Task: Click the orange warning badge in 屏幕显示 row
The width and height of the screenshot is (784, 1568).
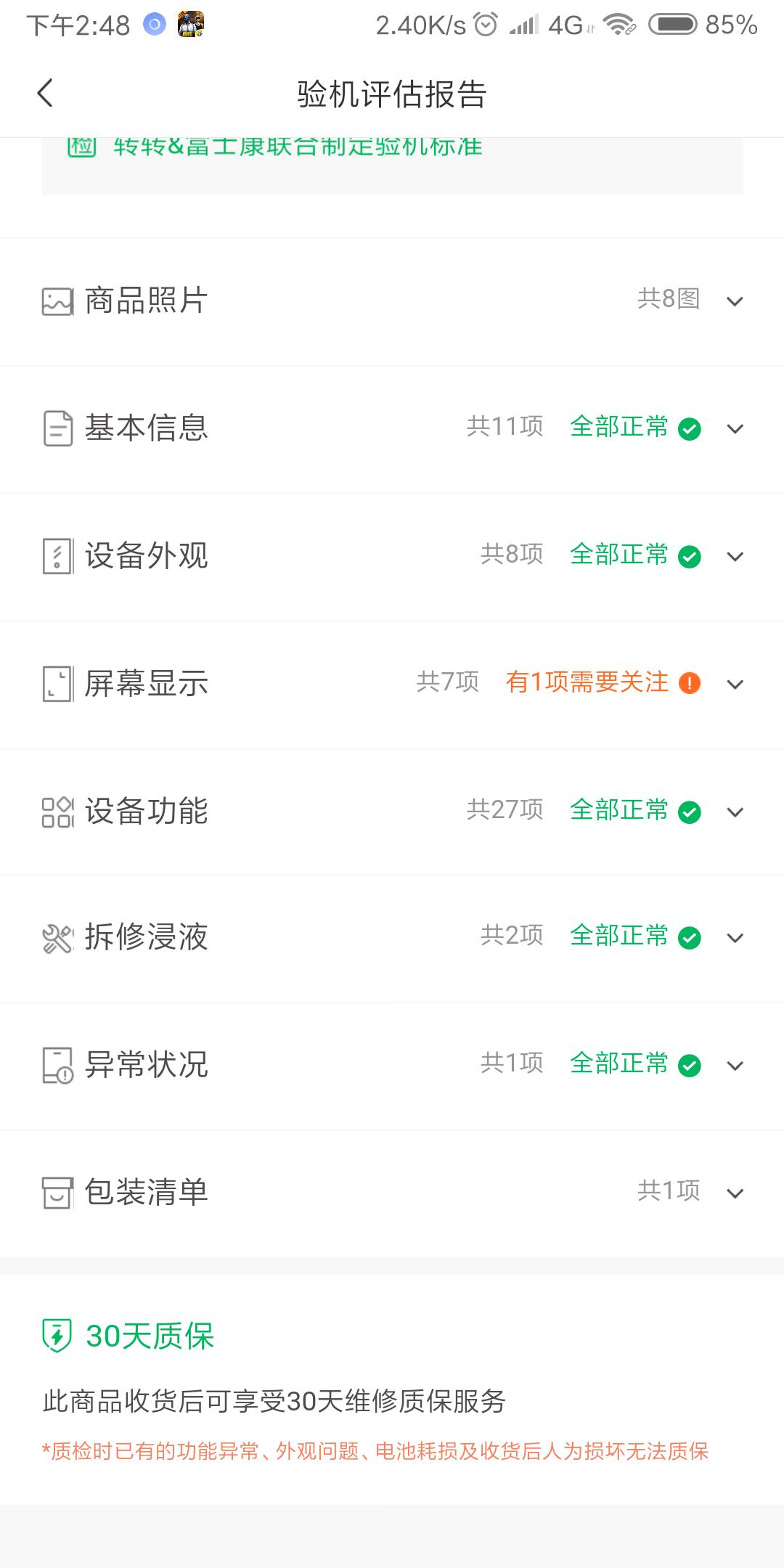Action: coord(689,683)
